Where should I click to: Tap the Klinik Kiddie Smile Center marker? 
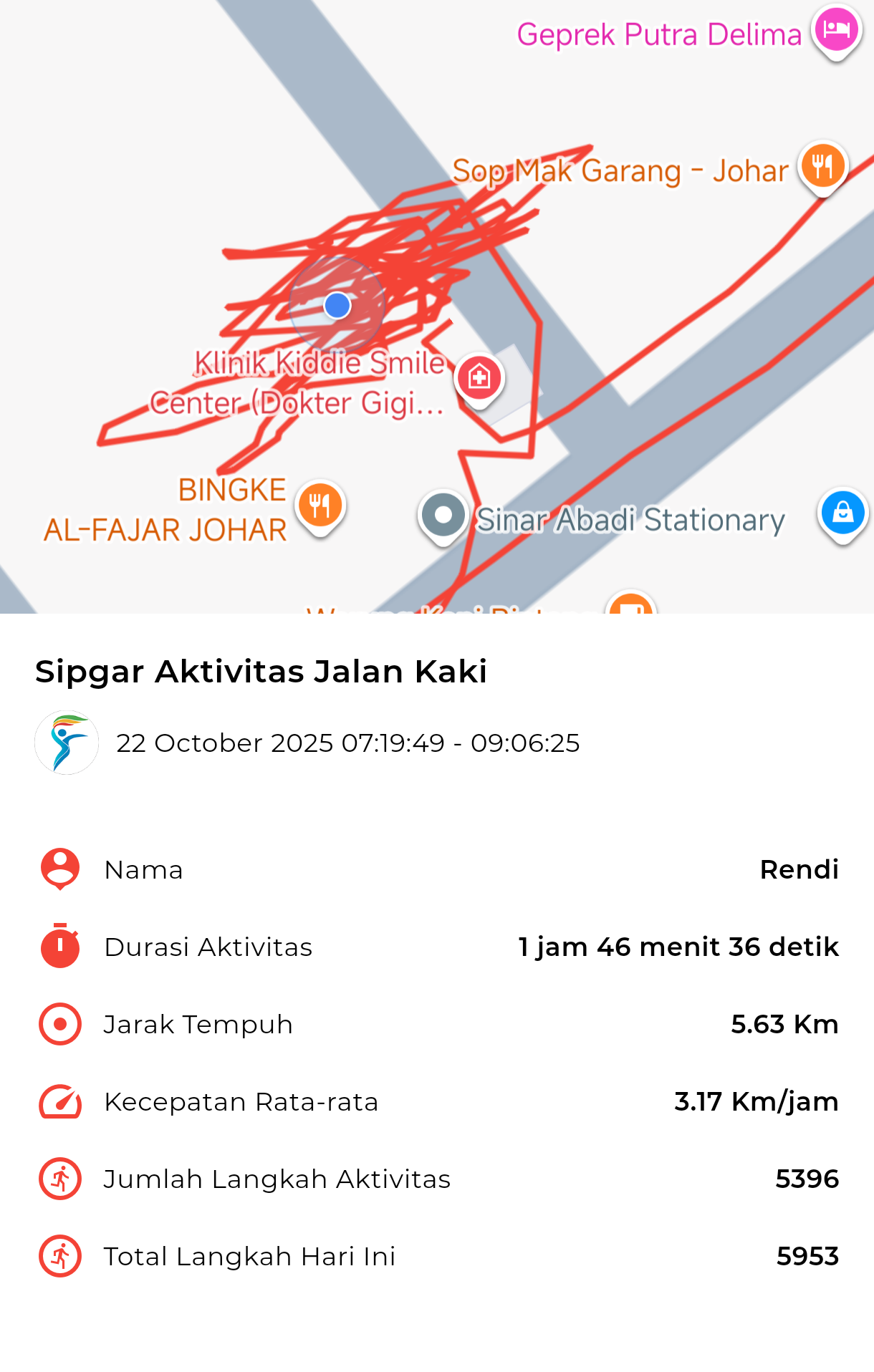tap(479, 377)
